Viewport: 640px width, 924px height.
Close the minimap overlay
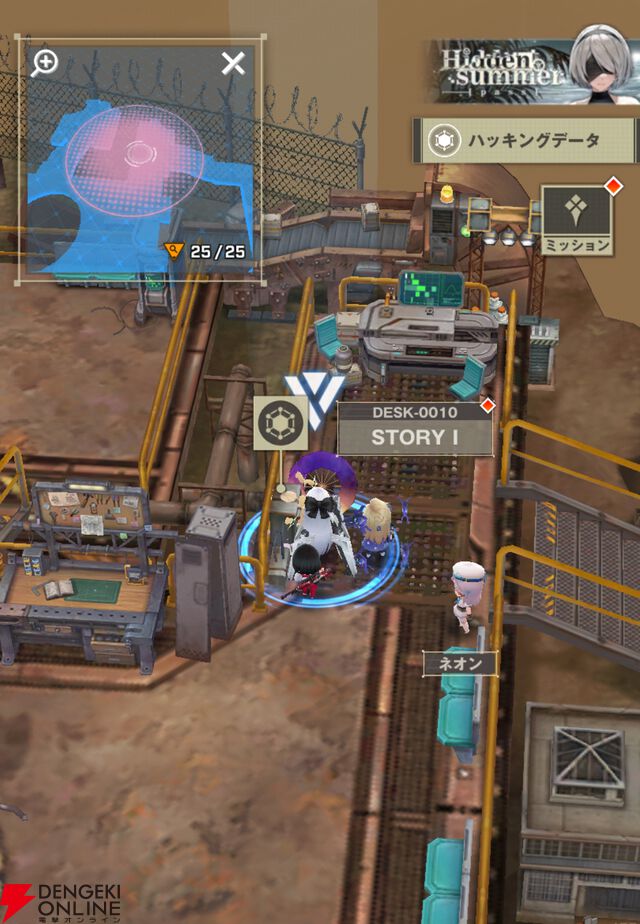point(233,64)
